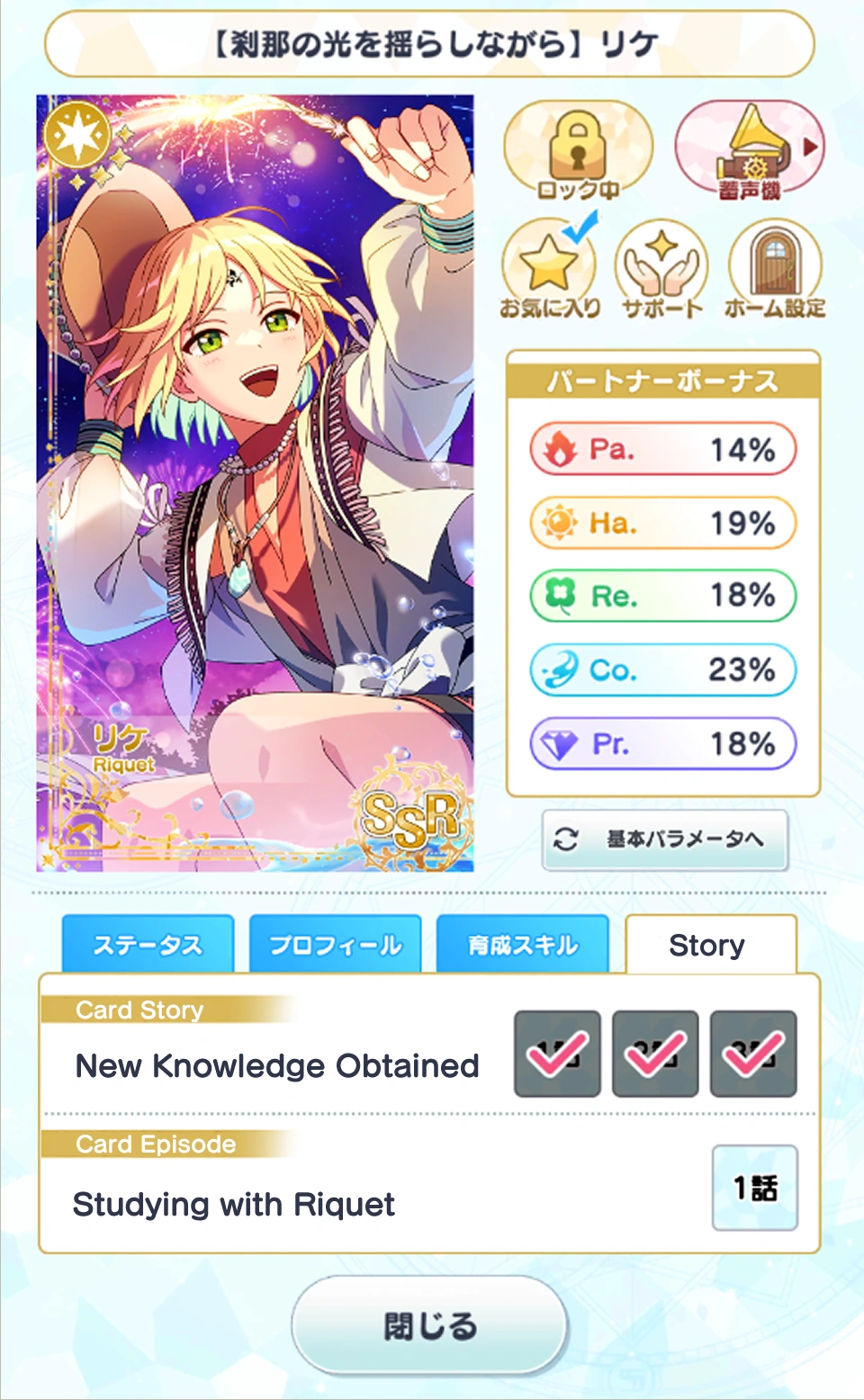
Task: Open Card Episode 1話 button
Action: (x=754, y=1188)
